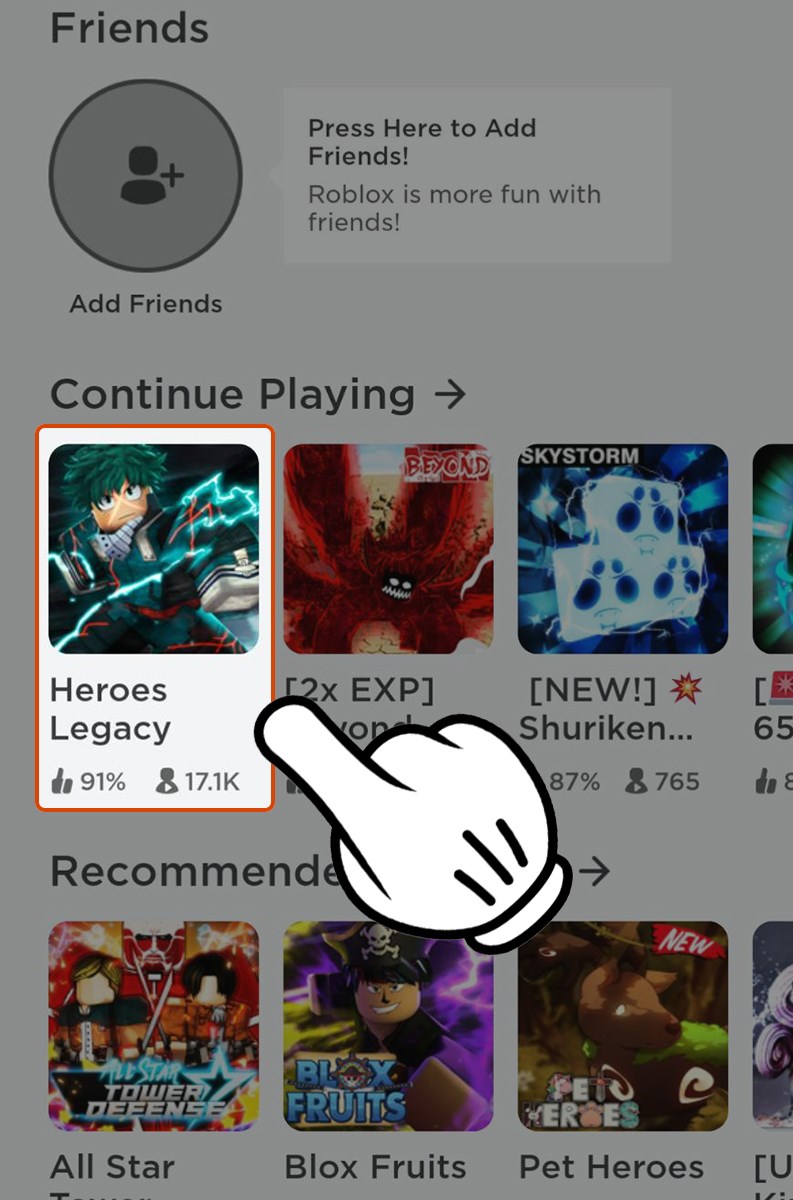Open the Heroes Legacy game card
Viewport: 793px width, 1200px height.
[154, 549]
